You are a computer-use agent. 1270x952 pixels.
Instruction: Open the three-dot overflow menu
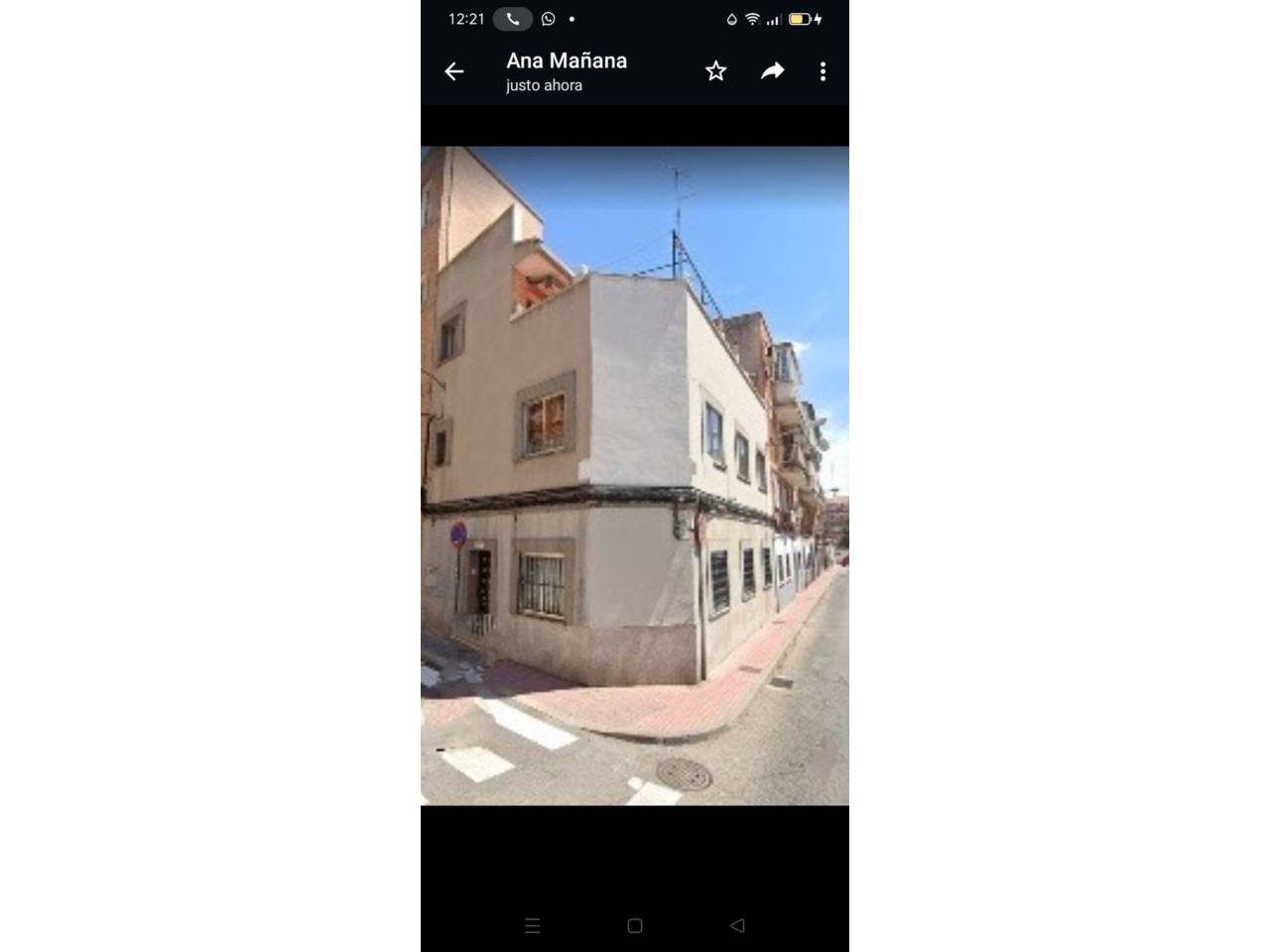pos(823,71)
